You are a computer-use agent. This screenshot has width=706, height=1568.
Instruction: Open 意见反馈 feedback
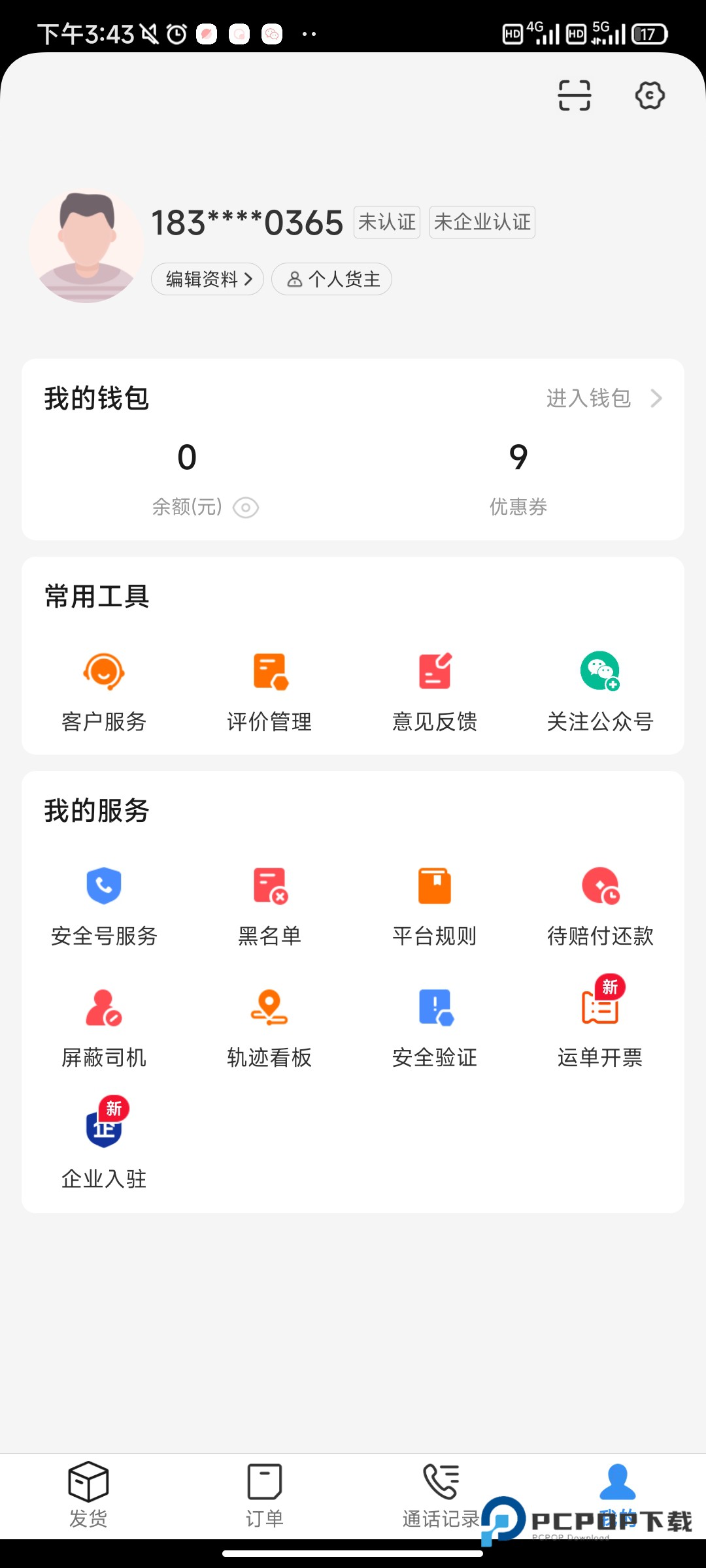pos(435,689)
